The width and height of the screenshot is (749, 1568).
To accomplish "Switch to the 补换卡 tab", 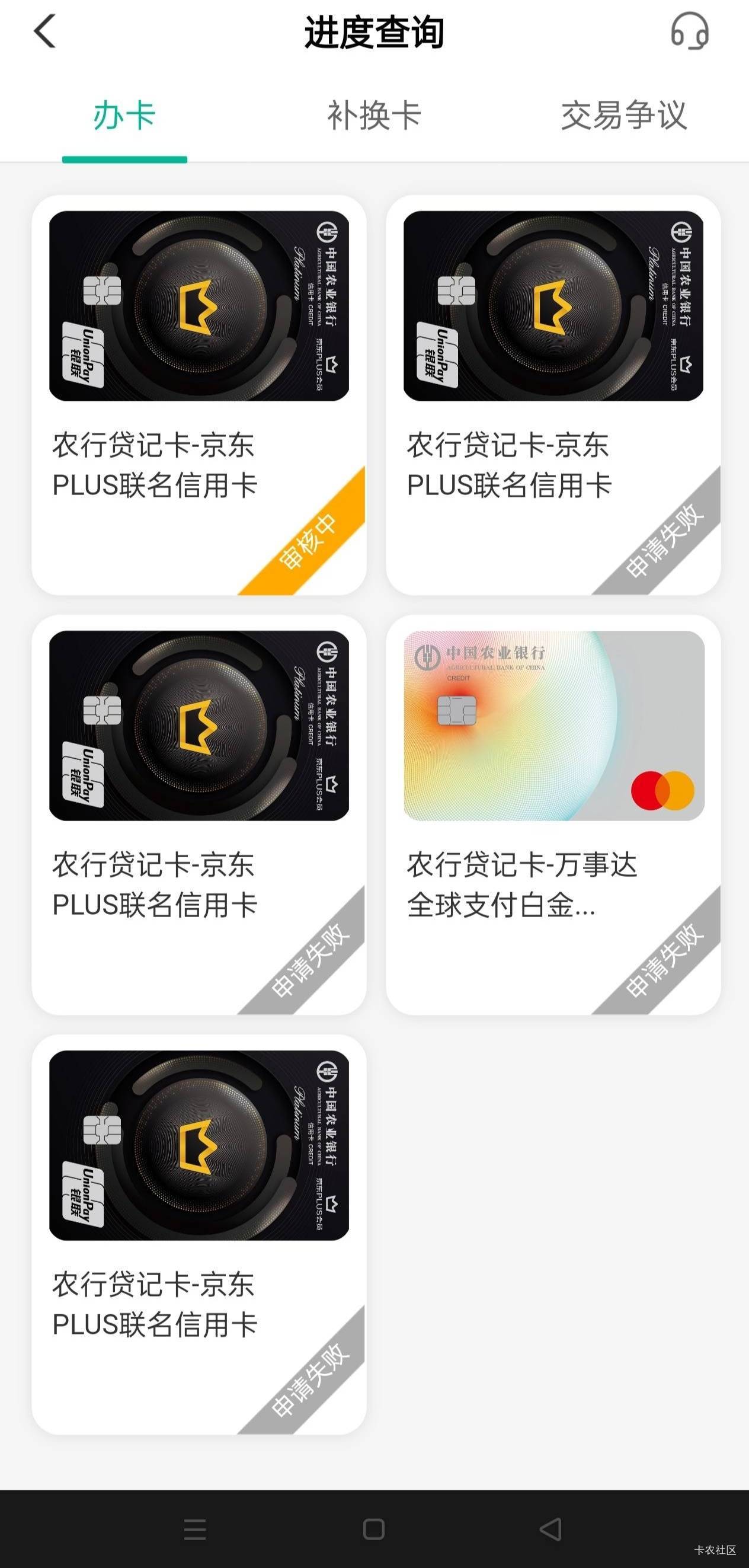I will click(373, 116).
